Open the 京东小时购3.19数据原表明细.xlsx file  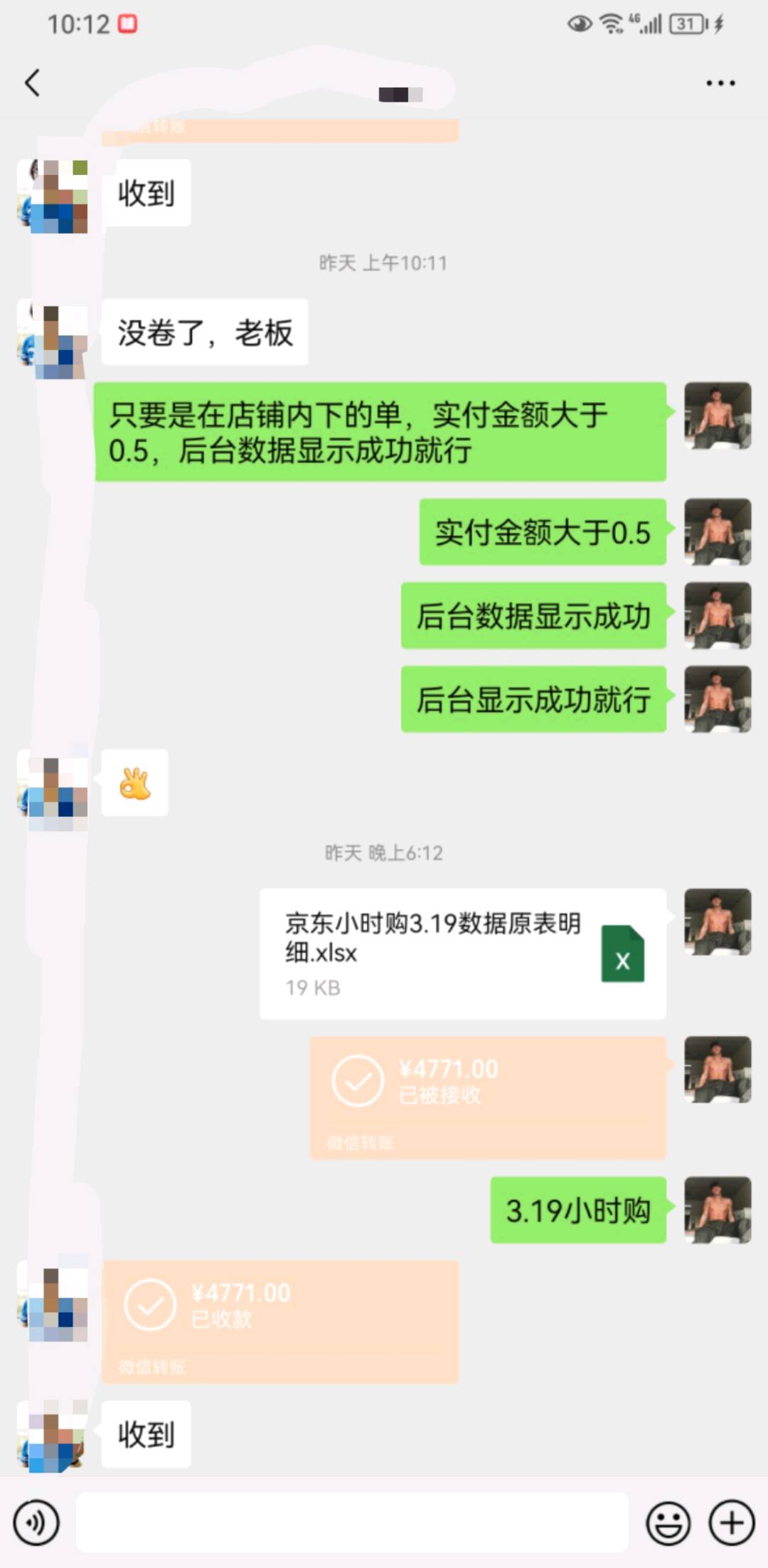pyautogui.click(x=463, y=953)
